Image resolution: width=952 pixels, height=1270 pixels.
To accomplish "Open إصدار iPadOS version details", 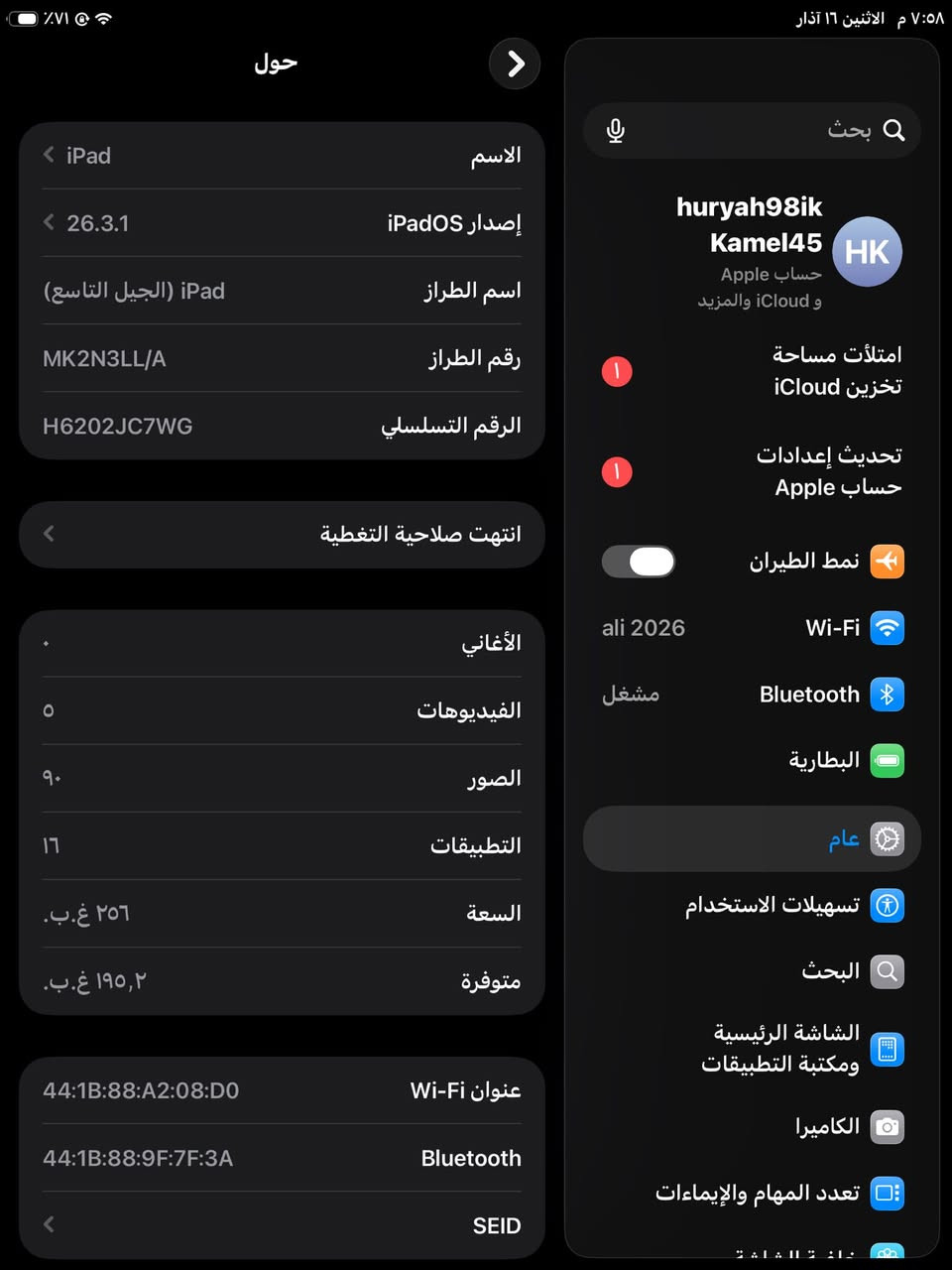I will pos(282,223).
